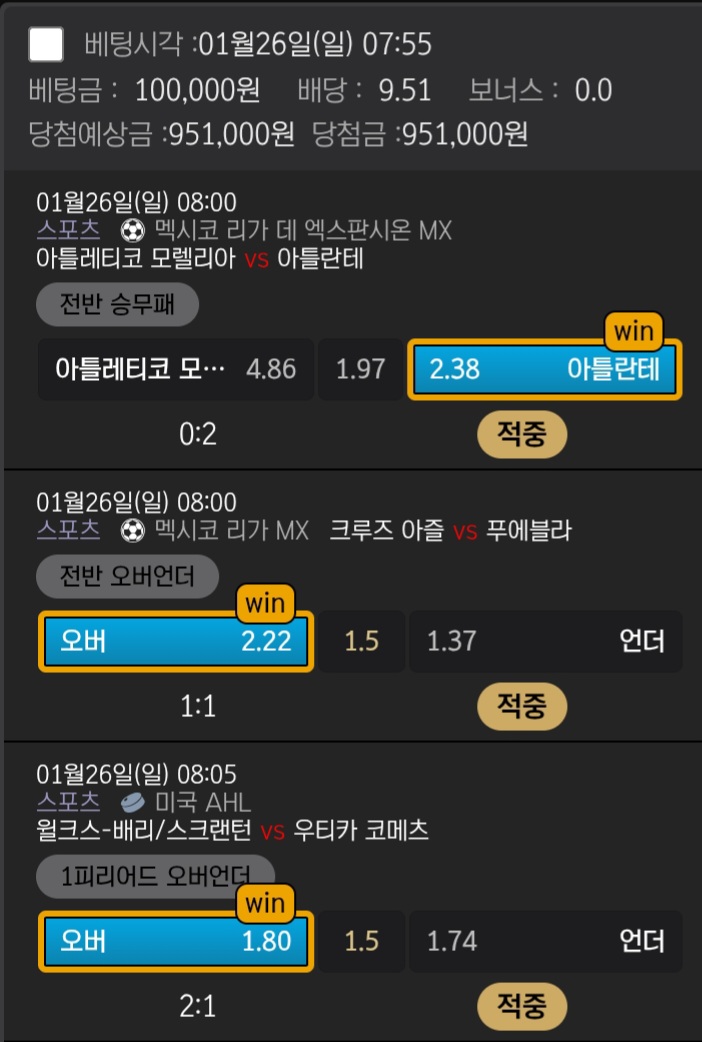This screenshot has width=702, height=1042.
Task: Select 언더 1.74 in the AHL match
Action: (x=545, y=940)
